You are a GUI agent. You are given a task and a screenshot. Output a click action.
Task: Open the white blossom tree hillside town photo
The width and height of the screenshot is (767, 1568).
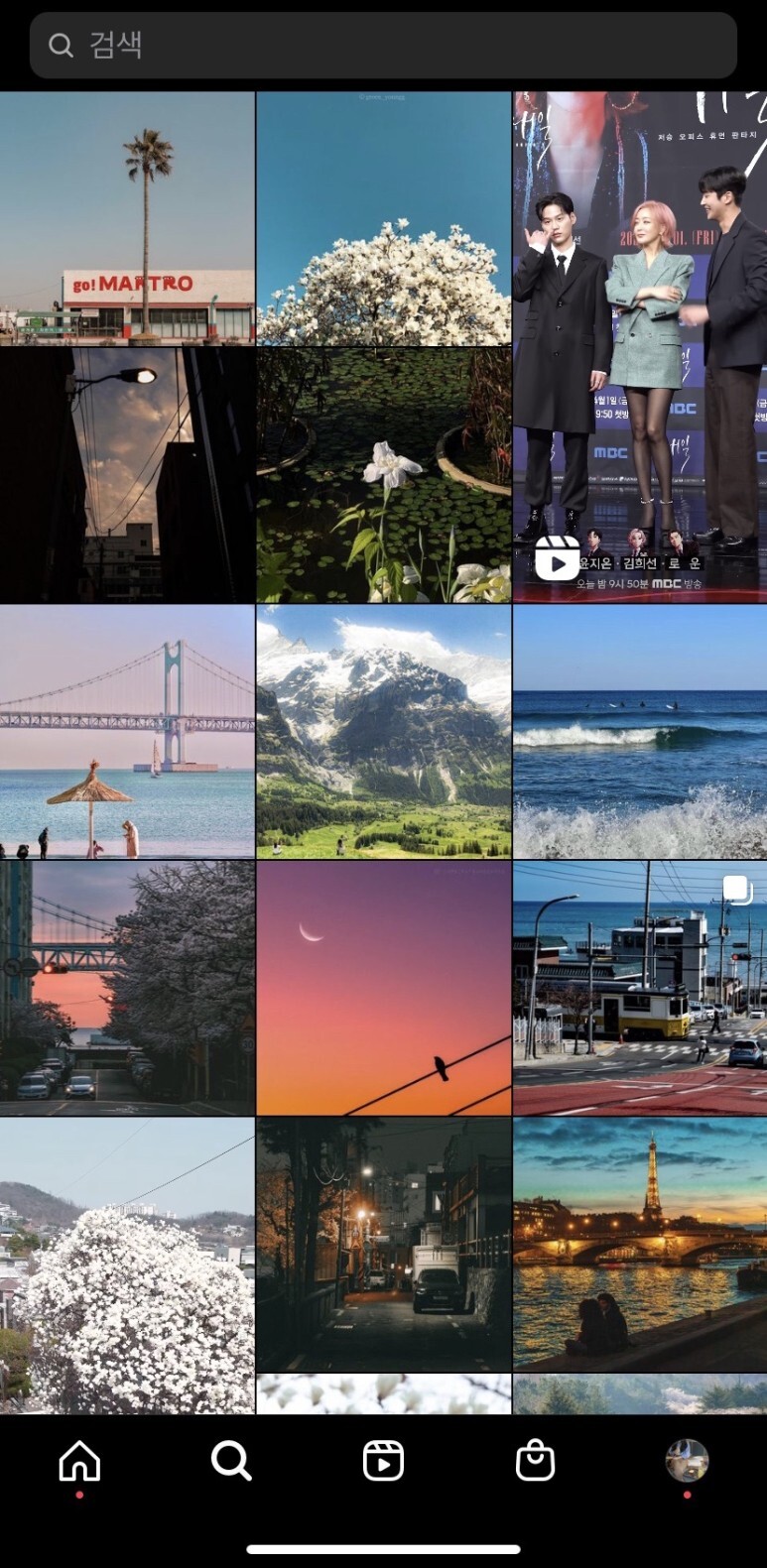pos(127,1265)
